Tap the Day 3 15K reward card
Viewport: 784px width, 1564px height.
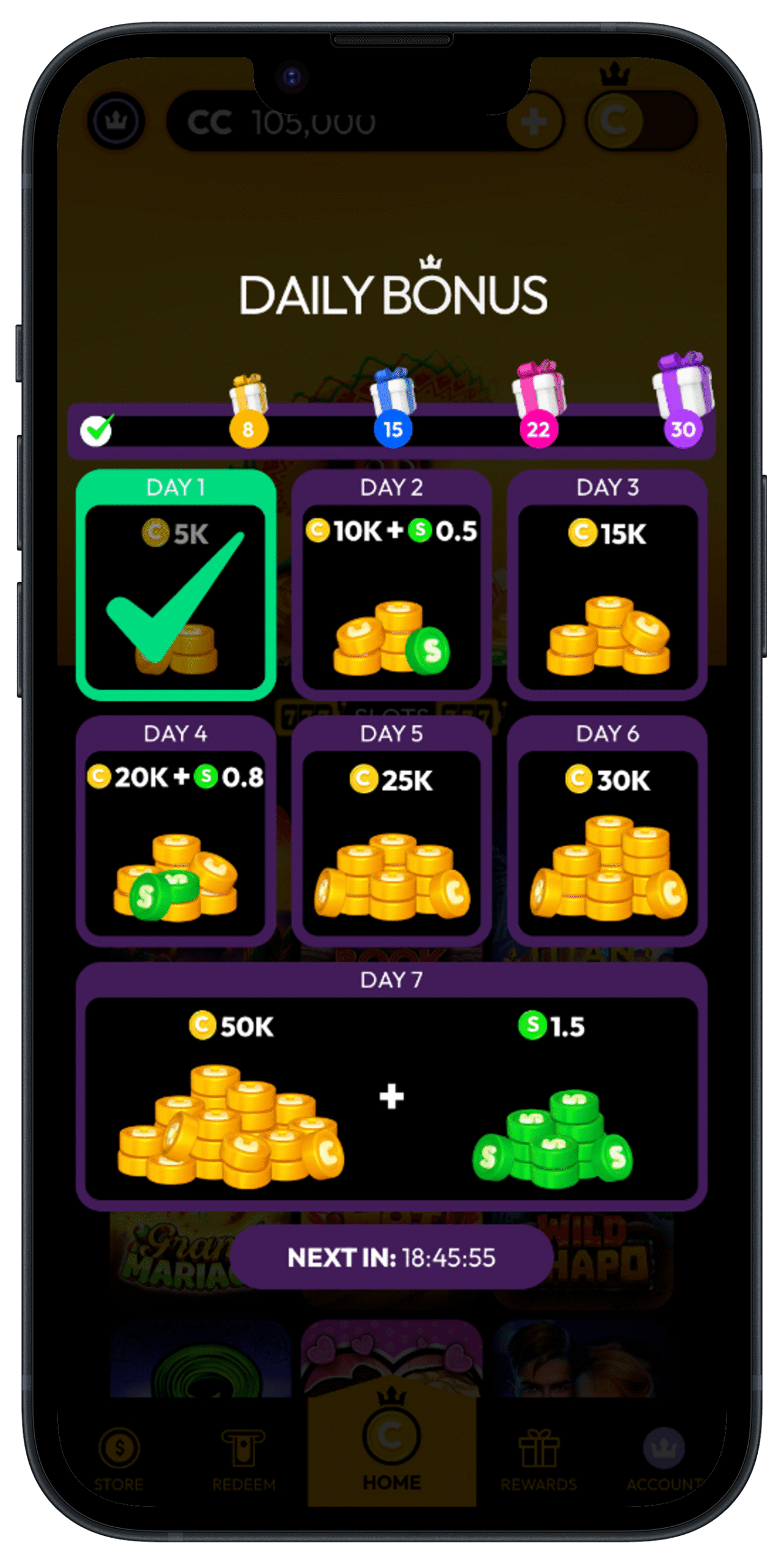[607, 585]
